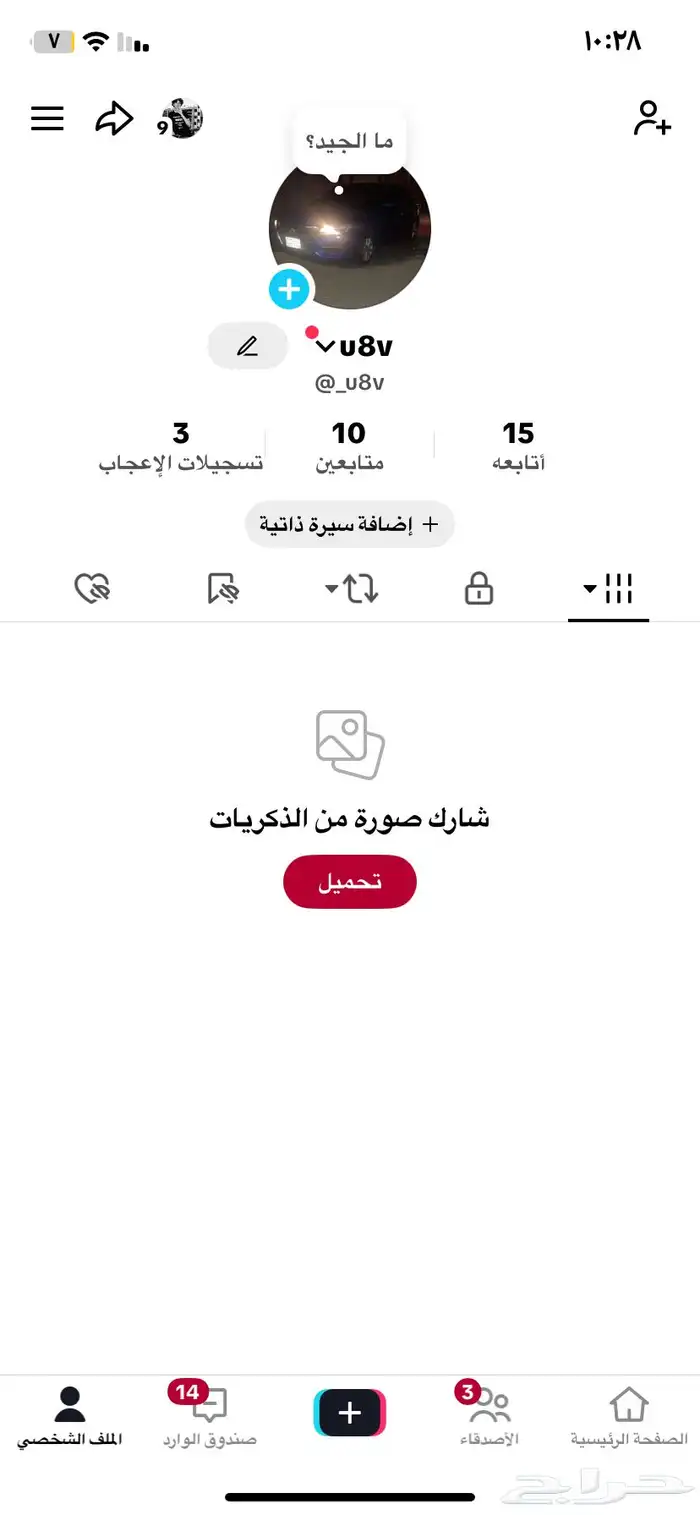Expand the u8v account switcher
The width and height of the screenshot is (700, 1515).
(354, 347)
